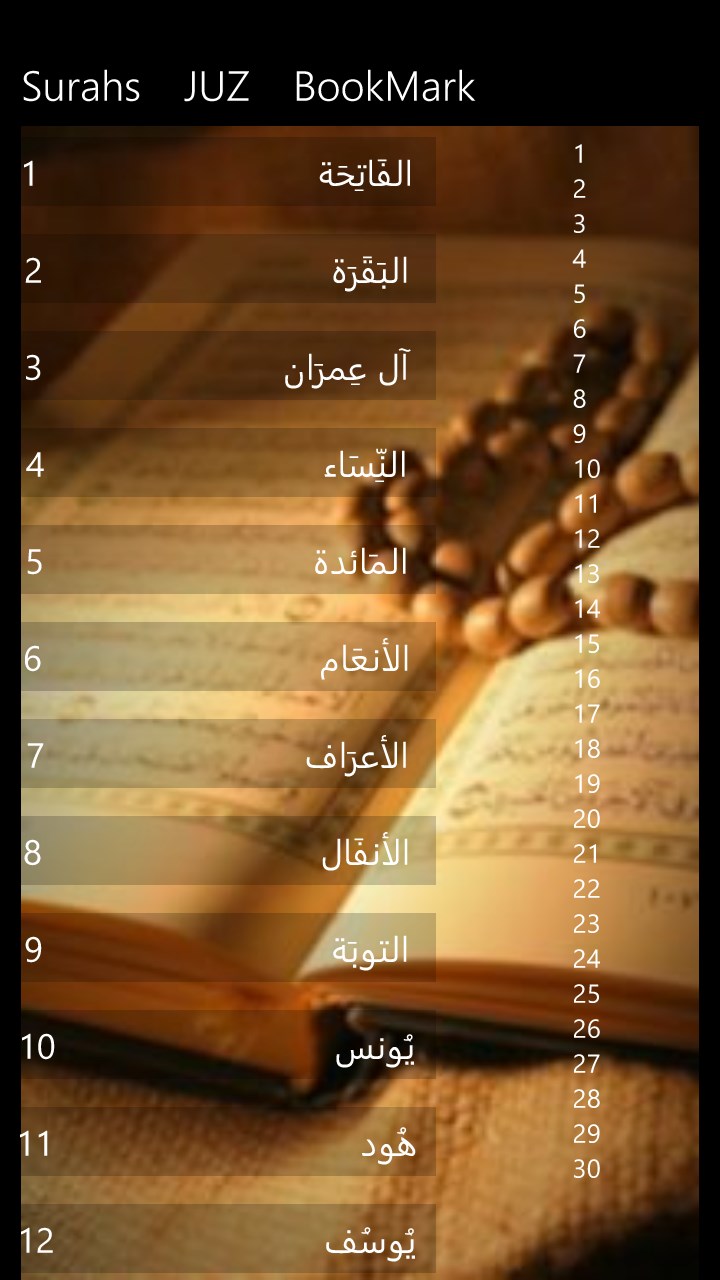This screenshot has height=1280, width=720.
Task: Open surah 8 Al-Anfal
Action: (228, 852)
